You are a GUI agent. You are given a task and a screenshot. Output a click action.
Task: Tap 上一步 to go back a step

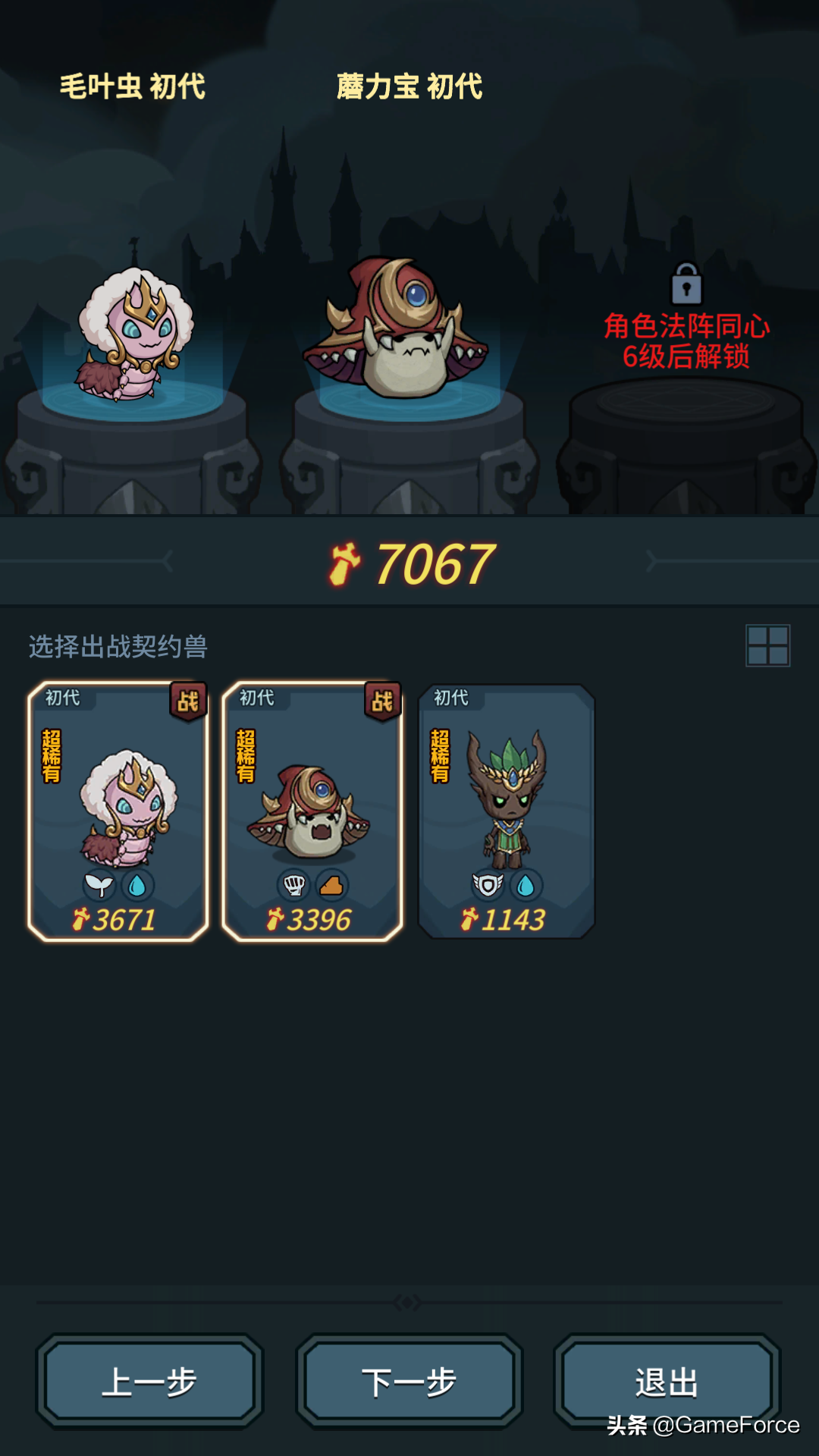point(149,1382)
